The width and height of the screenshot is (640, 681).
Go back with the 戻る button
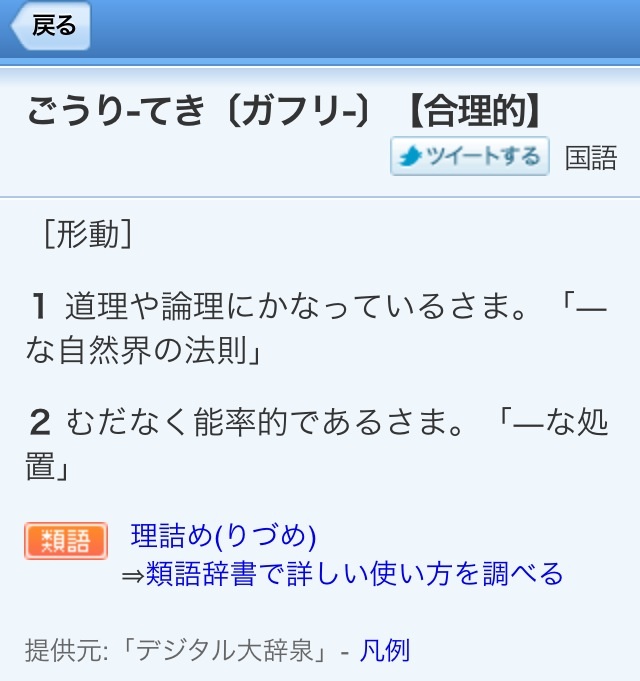51,27
